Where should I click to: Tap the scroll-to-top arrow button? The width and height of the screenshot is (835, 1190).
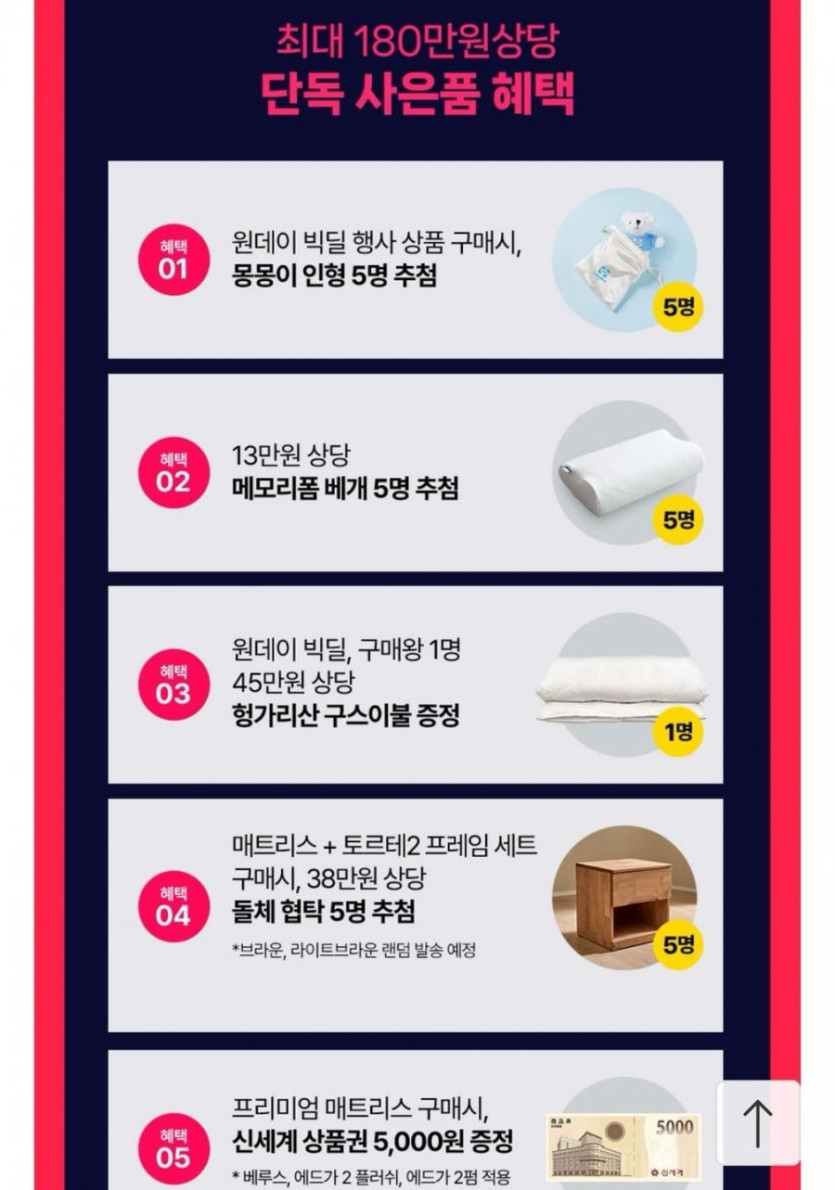click(x=759, y=1123)
